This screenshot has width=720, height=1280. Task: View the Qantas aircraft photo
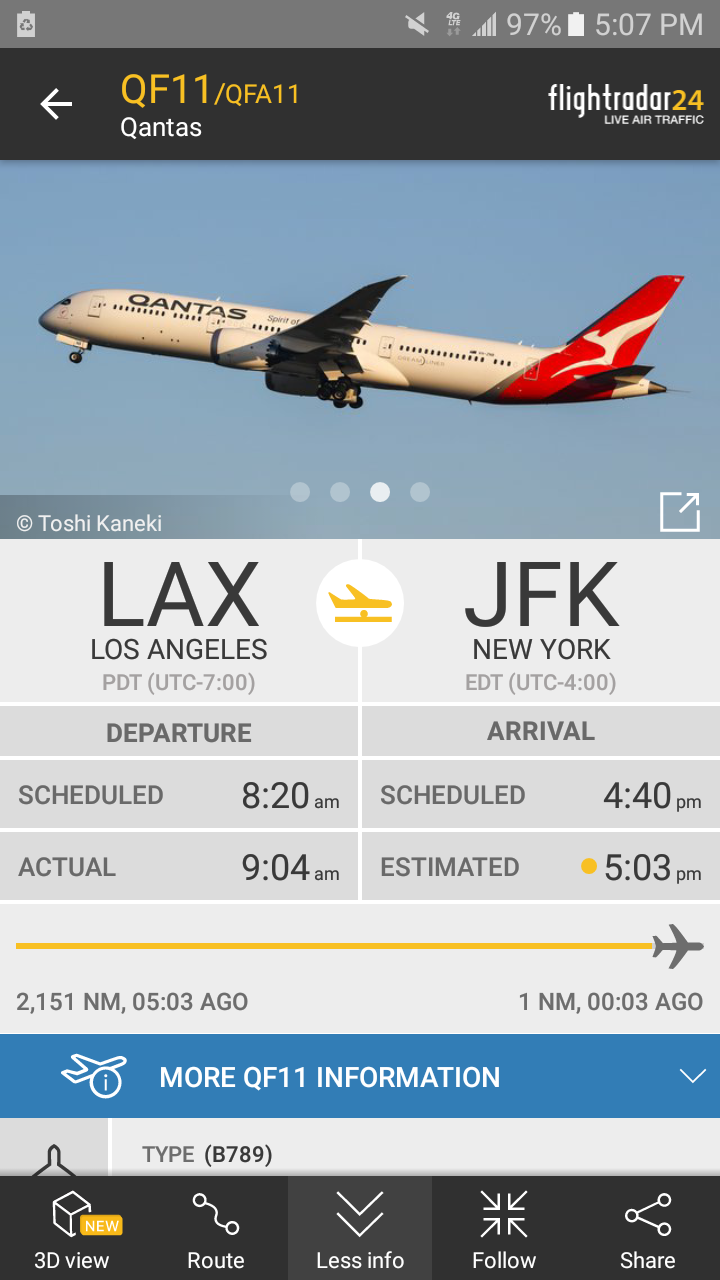[360, 340]
